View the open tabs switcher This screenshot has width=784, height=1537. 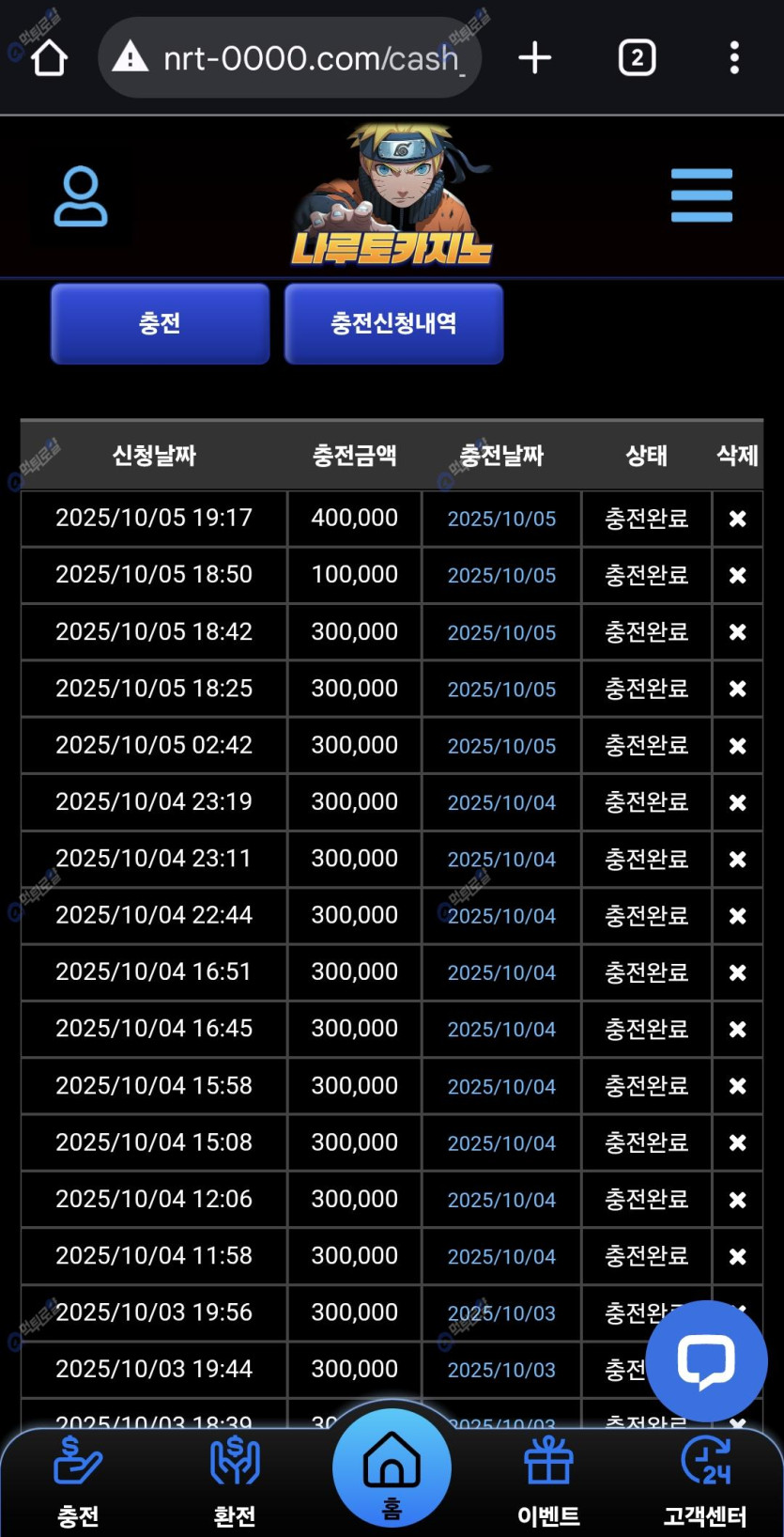(x=637, y=58)
